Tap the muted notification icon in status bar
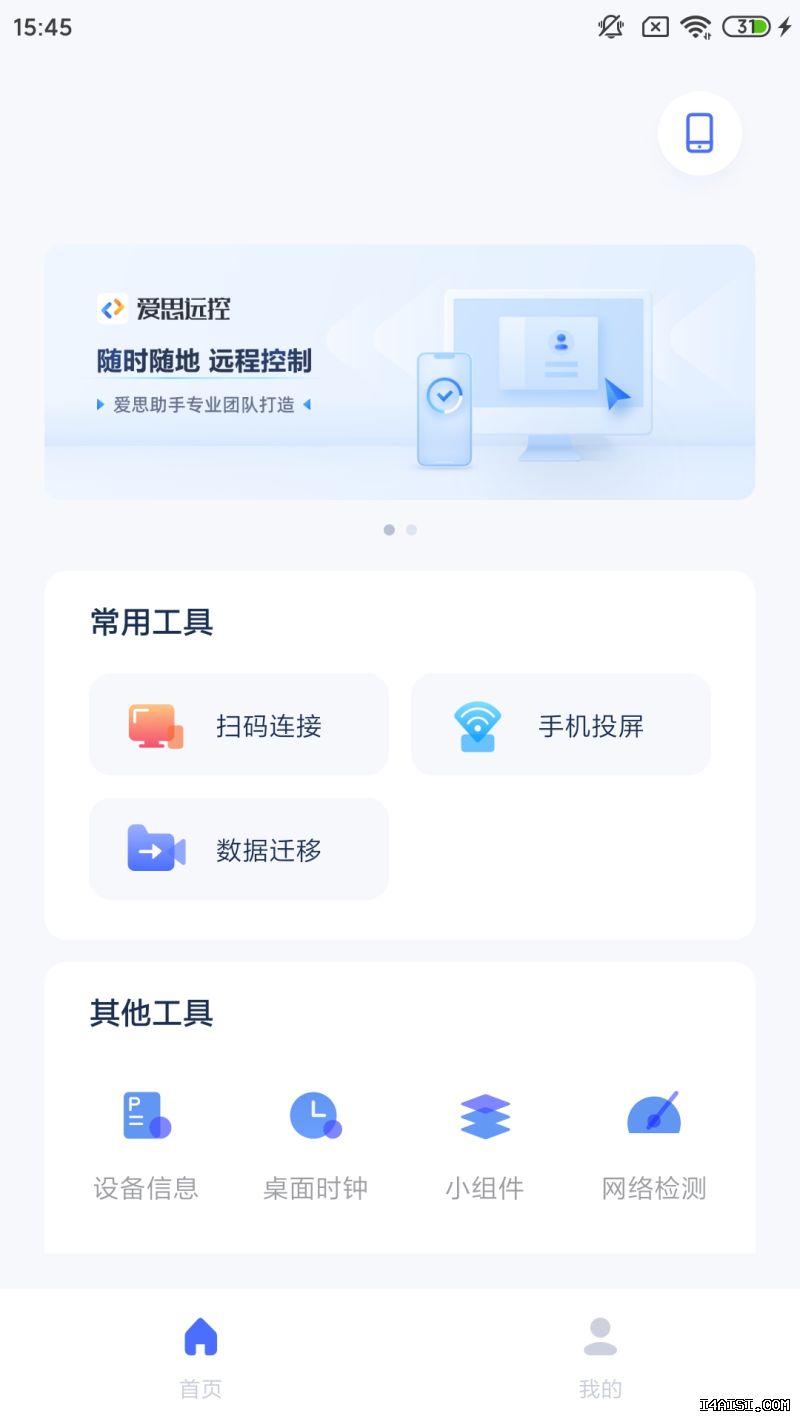800x1422 pixels. click(610, 27)
